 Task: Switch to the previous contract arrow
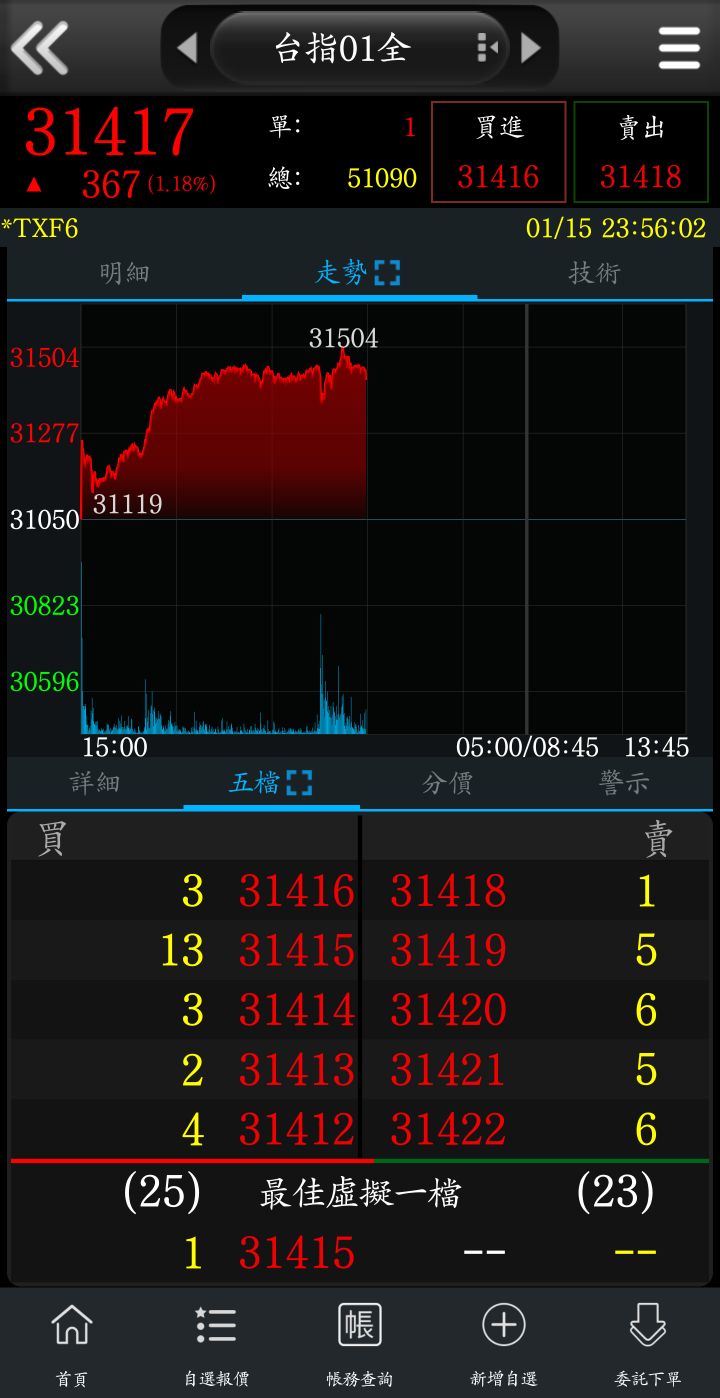[187, 48]
